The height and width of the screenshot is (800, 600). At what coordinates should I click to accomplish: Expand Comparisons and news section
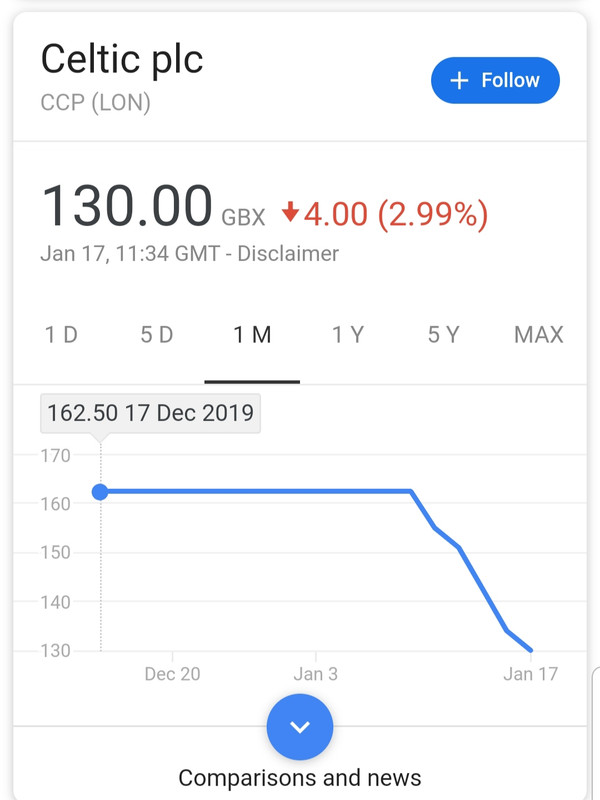[300, 728]
